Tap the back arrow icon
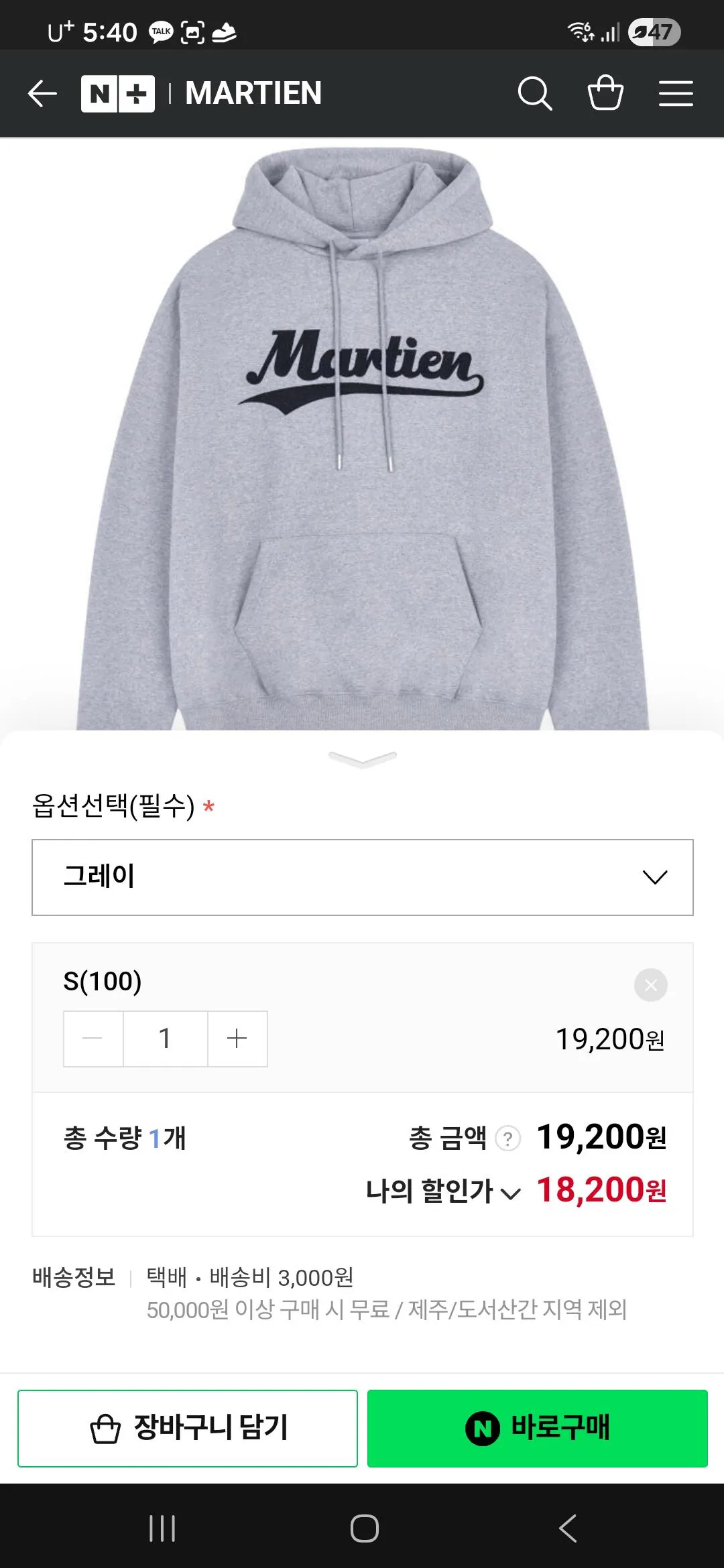This screenshot has height=1568, width=724. click(x=42, y=93)
